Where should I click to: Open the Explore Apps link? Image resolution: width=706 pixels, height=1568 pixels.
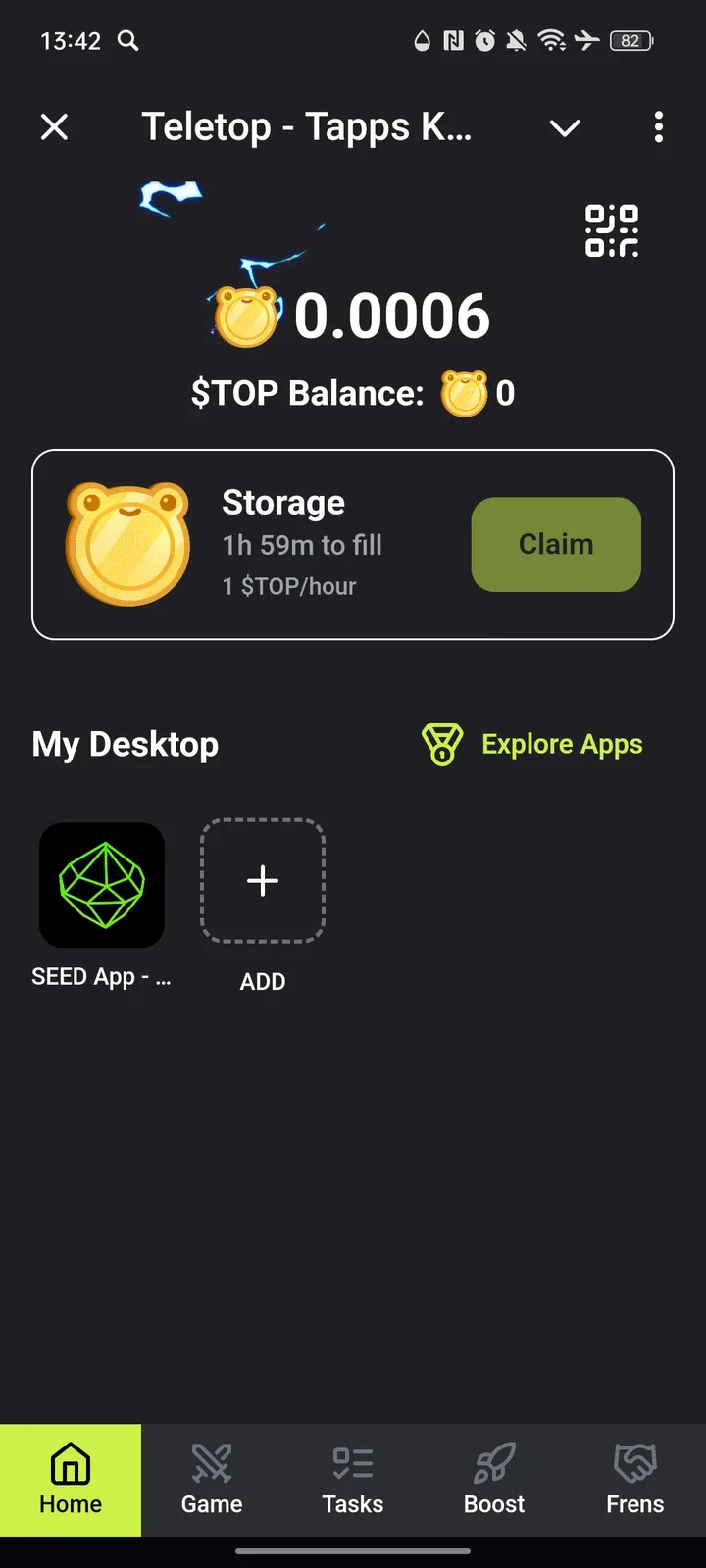[x=561, y=744]
